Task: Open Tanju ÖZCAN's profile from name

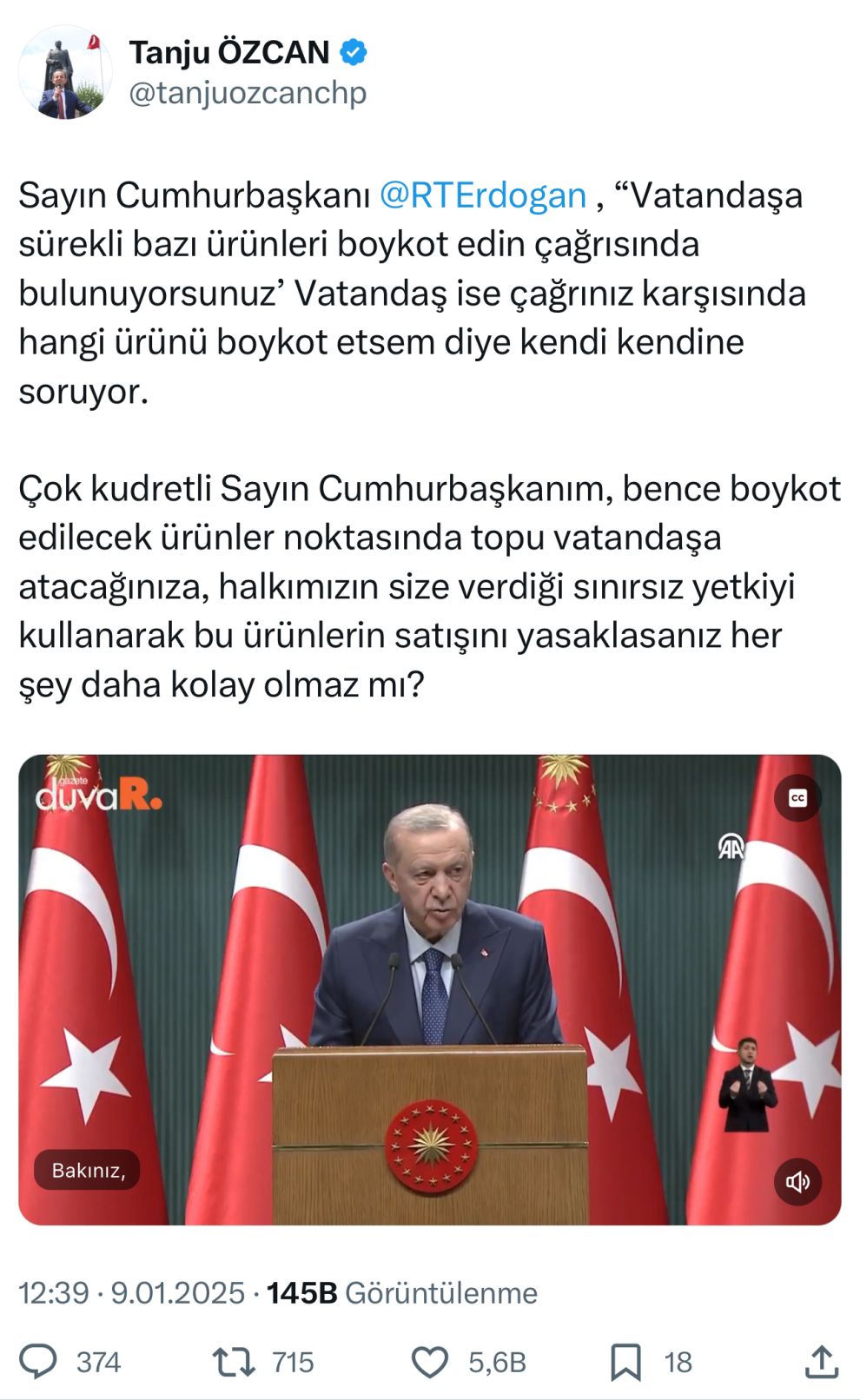Action: coord(229,52)
